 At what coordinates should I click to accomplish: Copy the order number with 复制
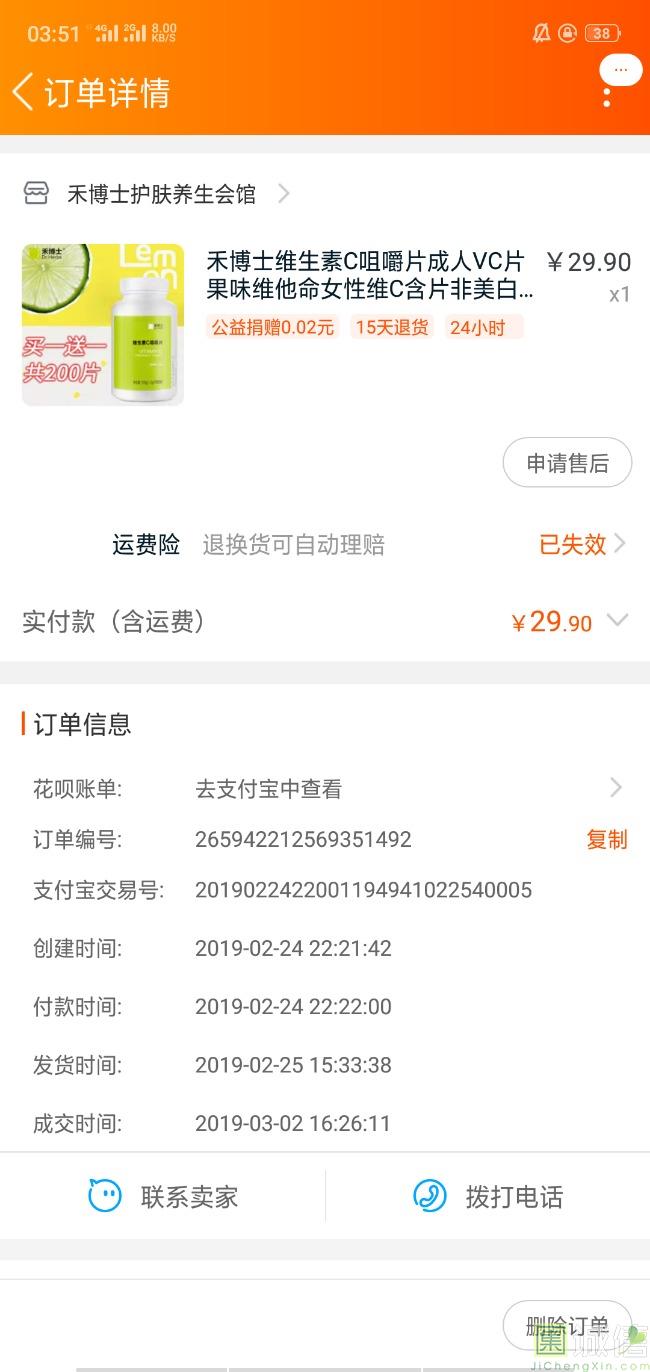[x=606, y=839]
